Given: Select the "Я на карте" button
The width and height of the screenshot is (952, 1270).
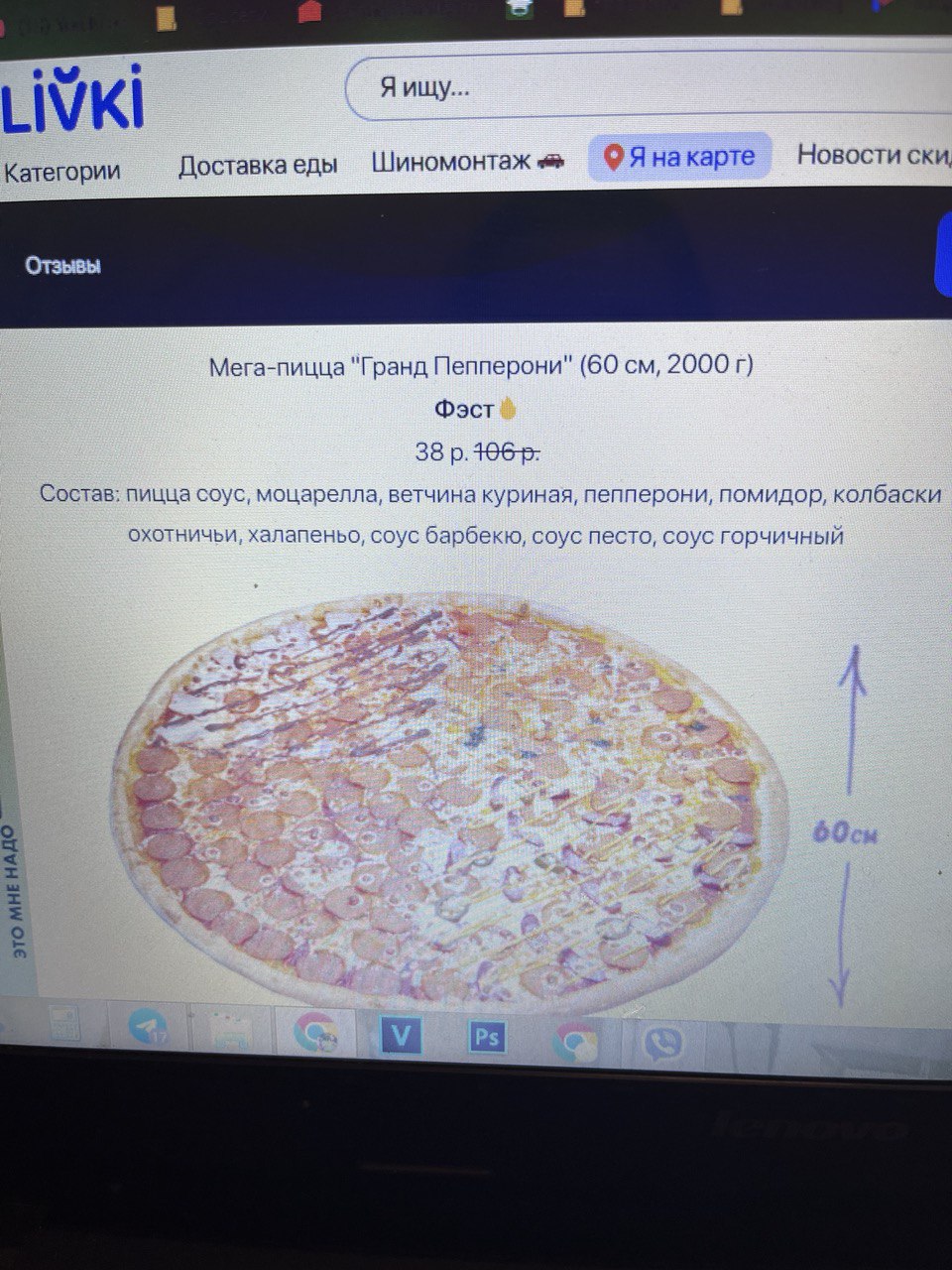Looking at the screenshot, I should coord(680,157).
